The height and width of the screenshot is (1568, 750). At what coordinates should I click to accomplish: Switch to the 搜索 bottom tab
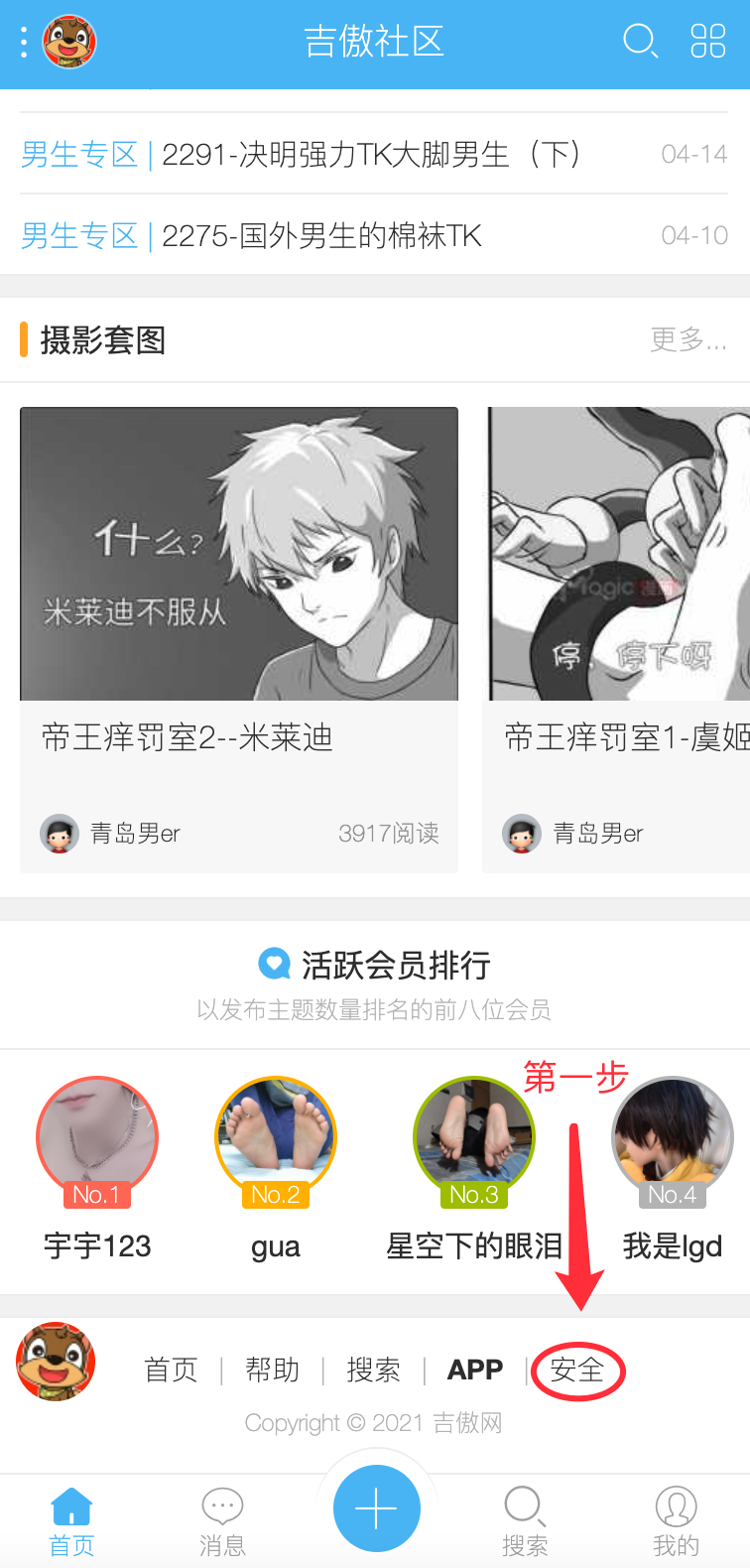pos(525,1521)
